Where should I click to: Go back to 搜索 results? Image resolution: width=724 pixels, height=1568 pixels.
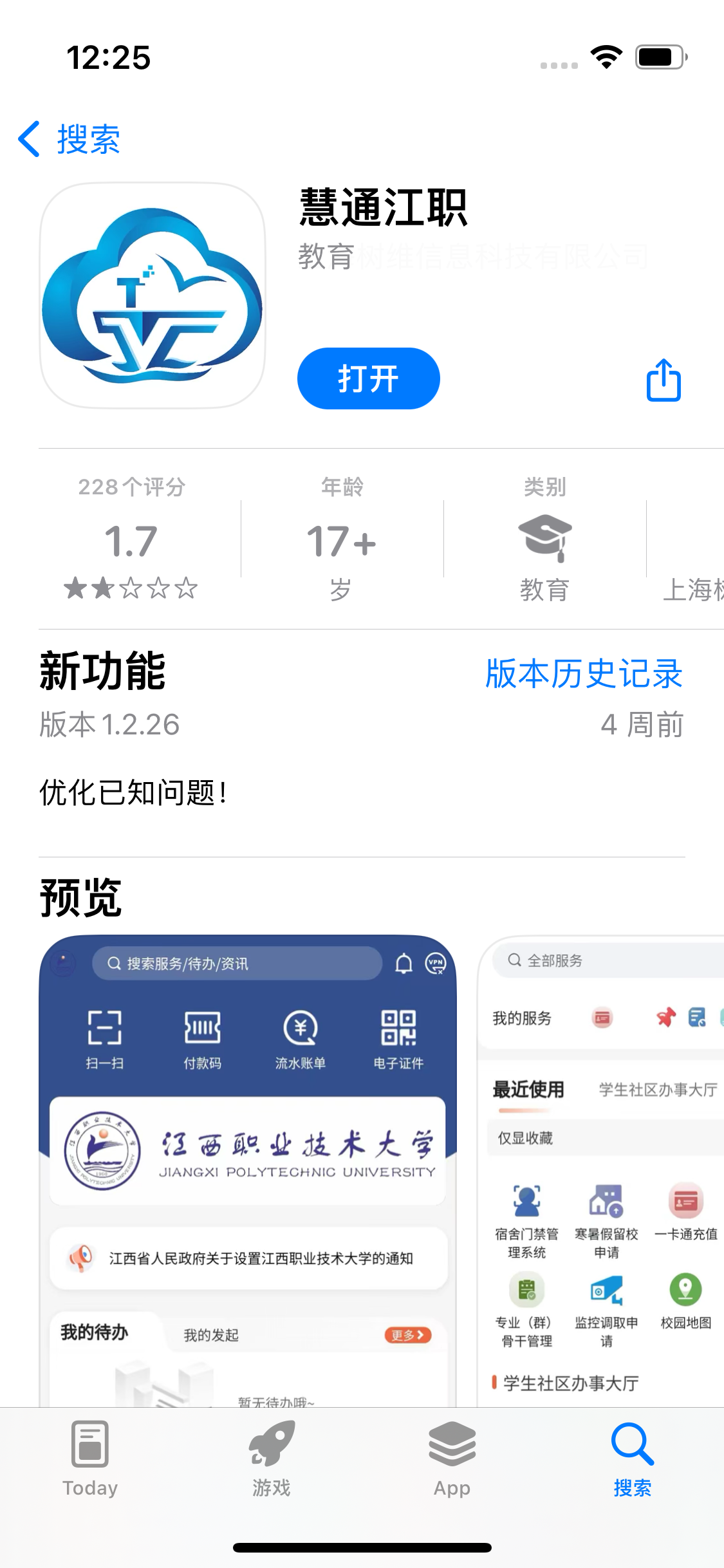[70, 139]
